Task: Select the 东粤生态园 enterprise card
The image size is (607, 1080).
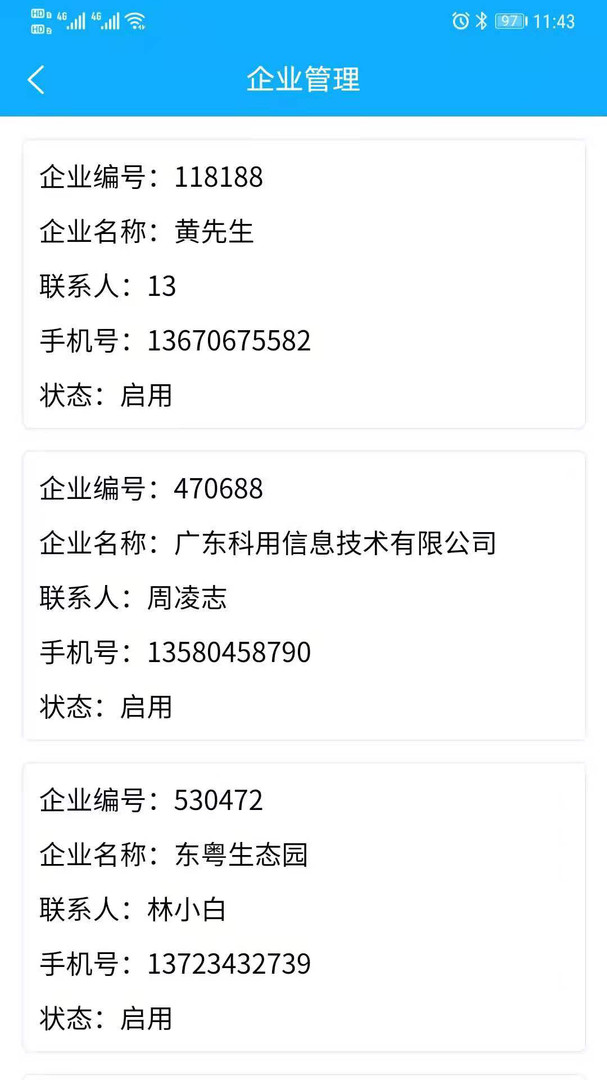Action: 303,907
